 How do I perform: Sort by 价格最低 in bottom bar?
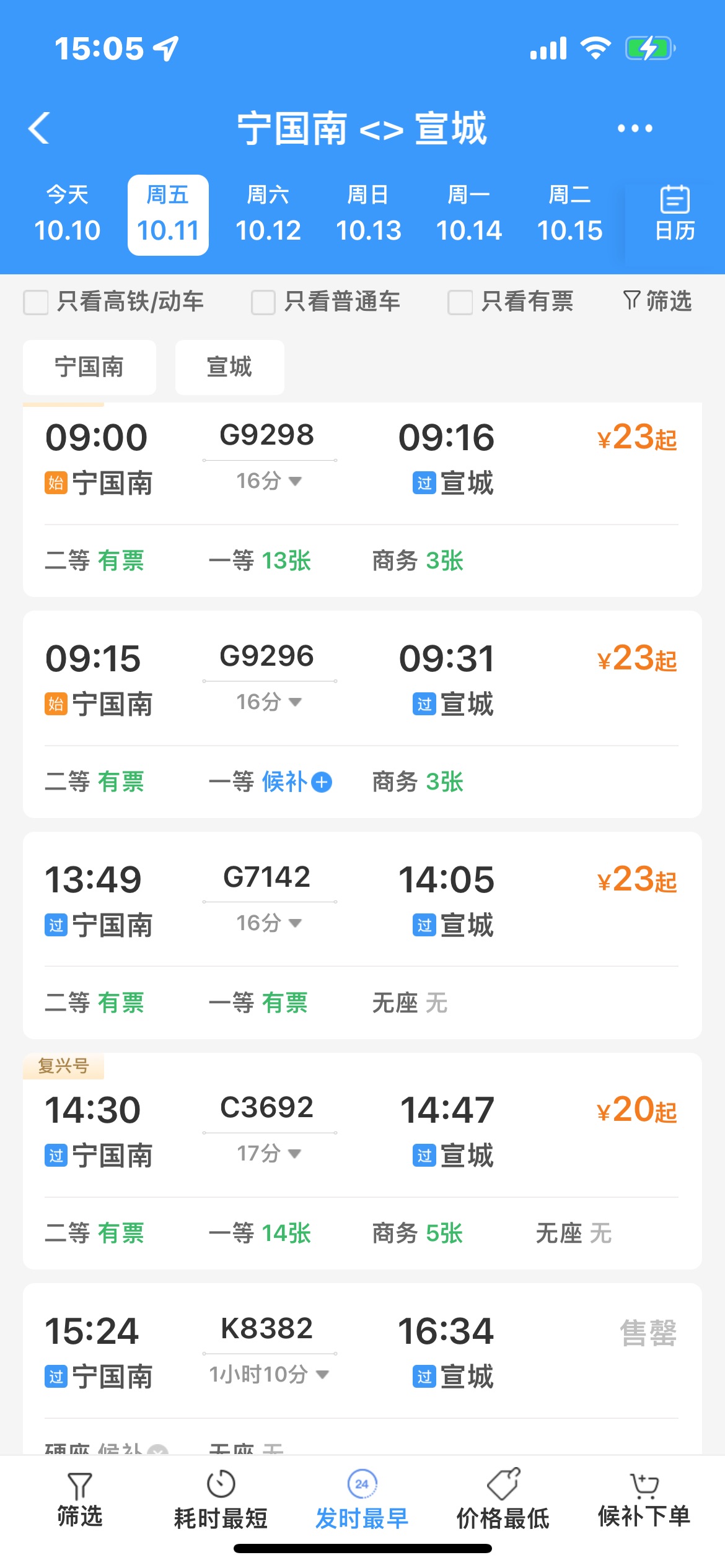click(503, 1500)
